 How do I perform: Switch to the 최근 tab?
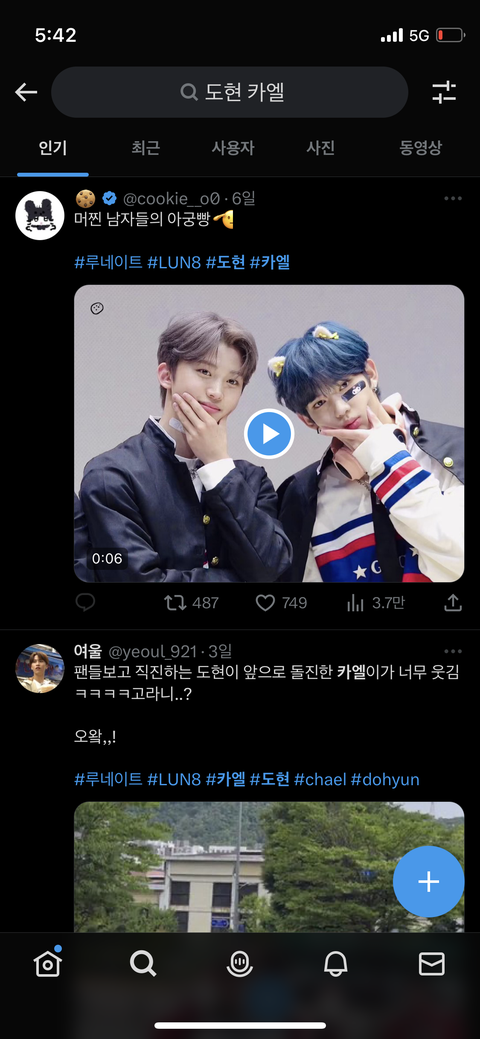(x=145, y=147)
